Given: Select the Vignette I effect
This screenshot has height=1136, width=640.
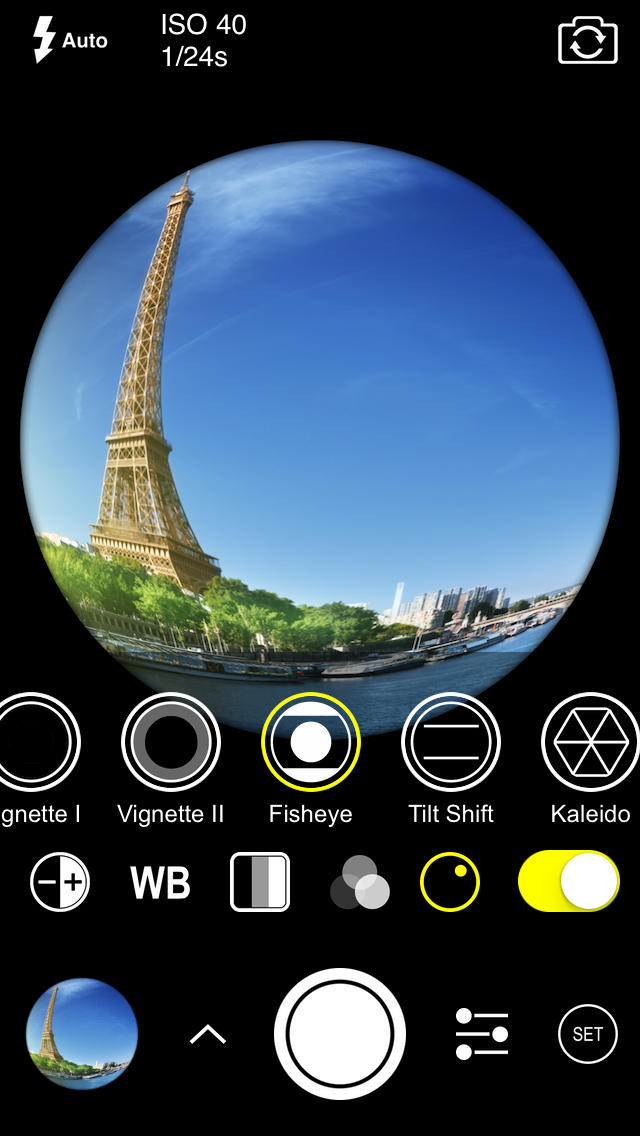Looking at the screenshot, I should tap(35, 742).
